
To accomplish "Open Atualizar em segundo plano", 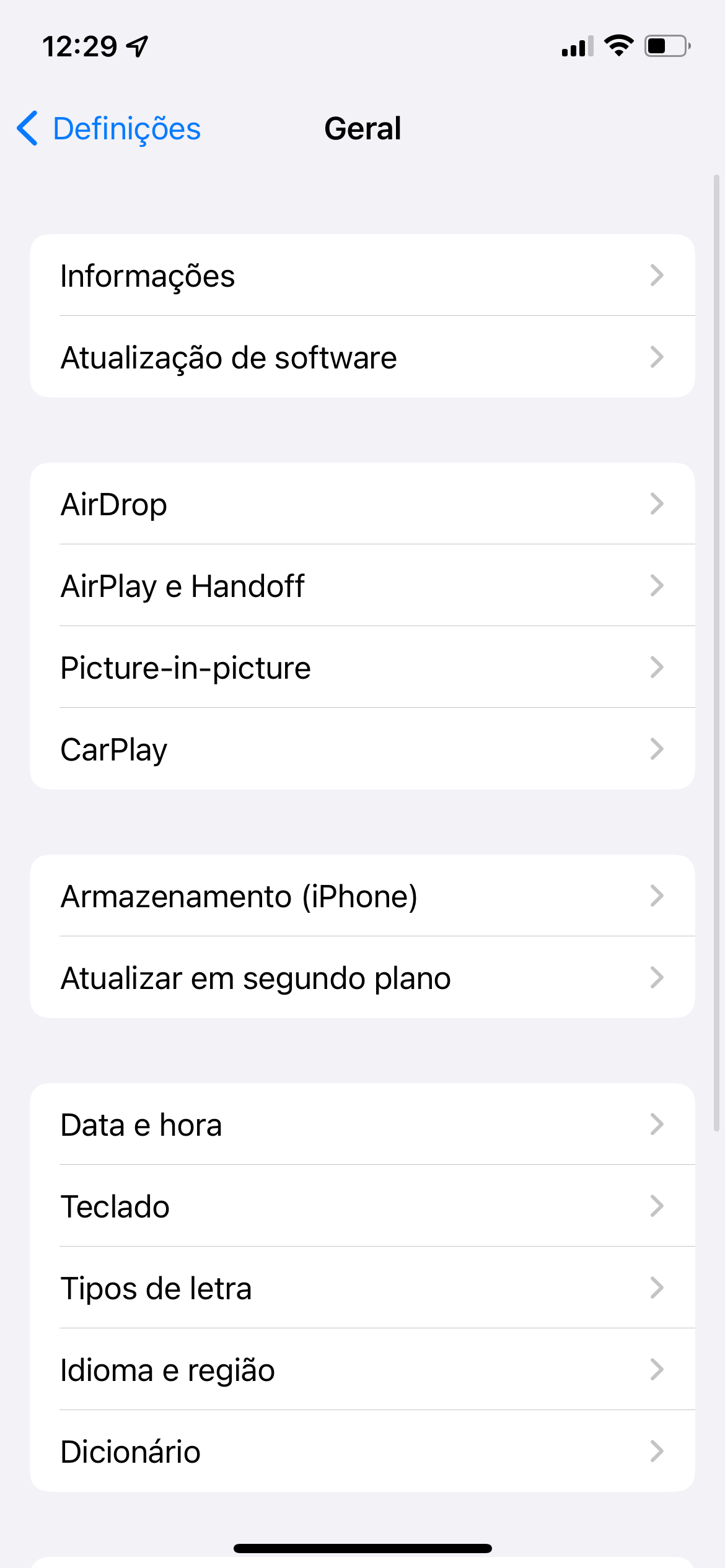I will pos(362,977).
